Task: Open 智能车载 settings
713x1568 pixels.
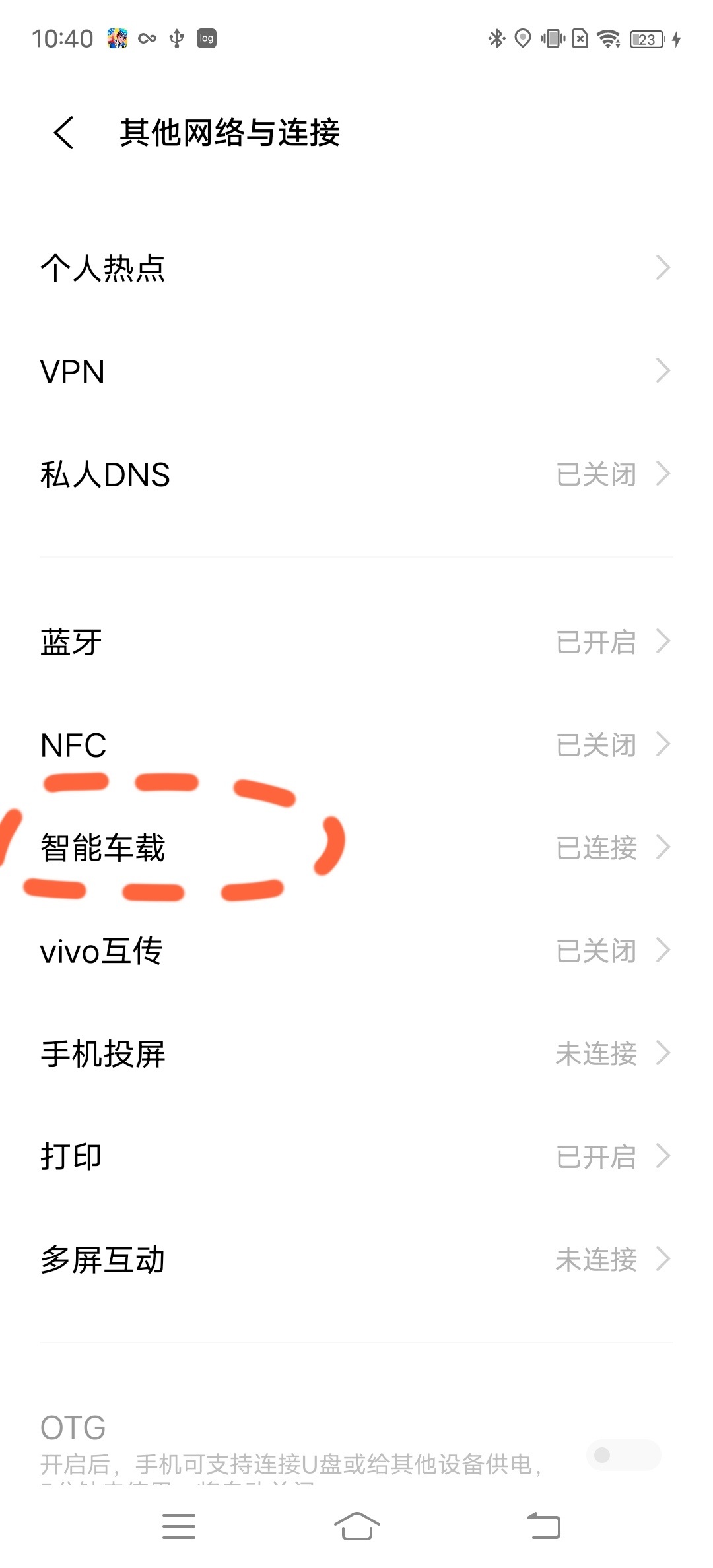Action: pyautogui.click(x=356, y=848)
